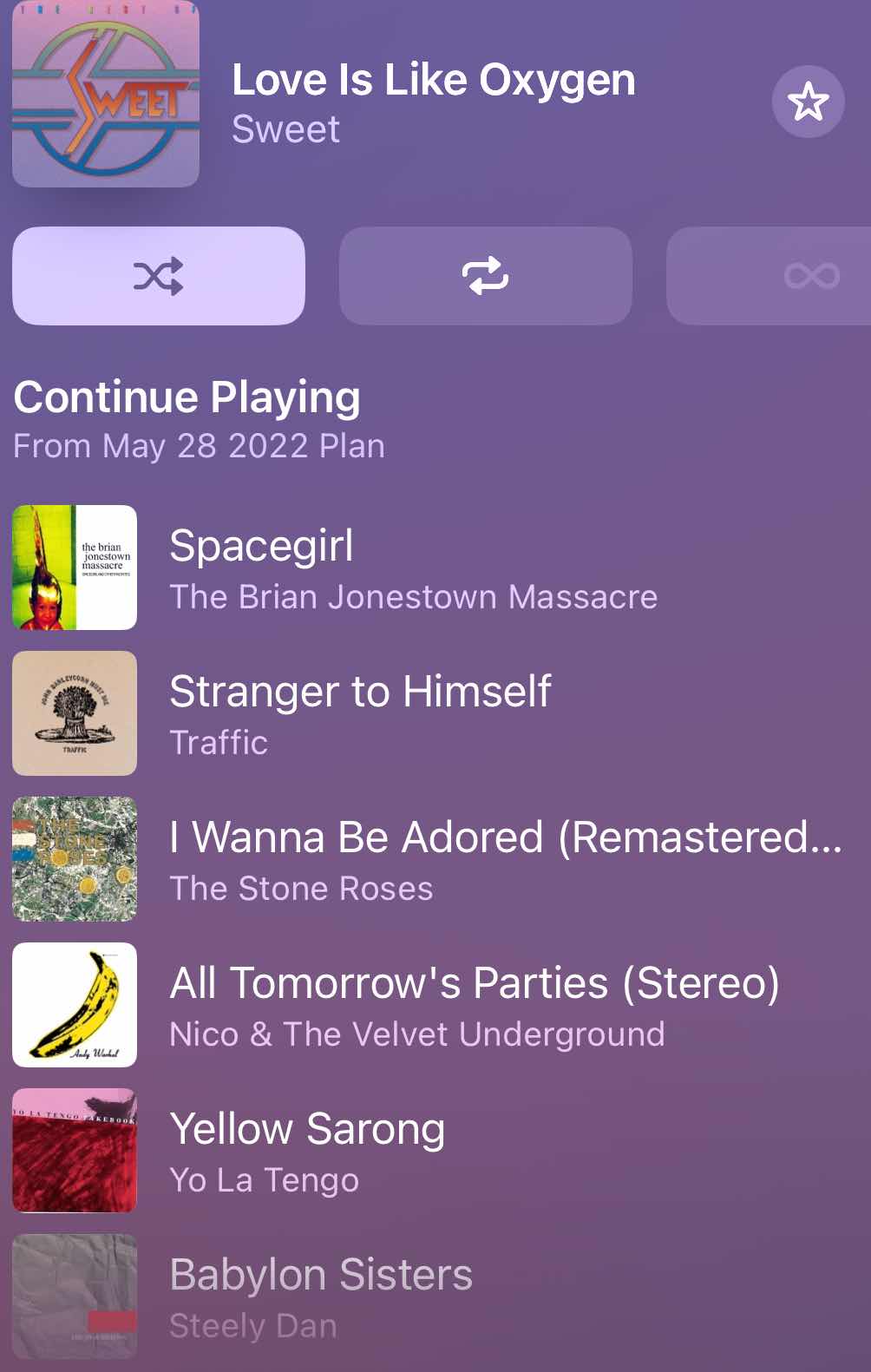Favorite Love Is Like Oxygen with the star
Image resolution: width=871 pixels, height=1372 pixels.
808,102
